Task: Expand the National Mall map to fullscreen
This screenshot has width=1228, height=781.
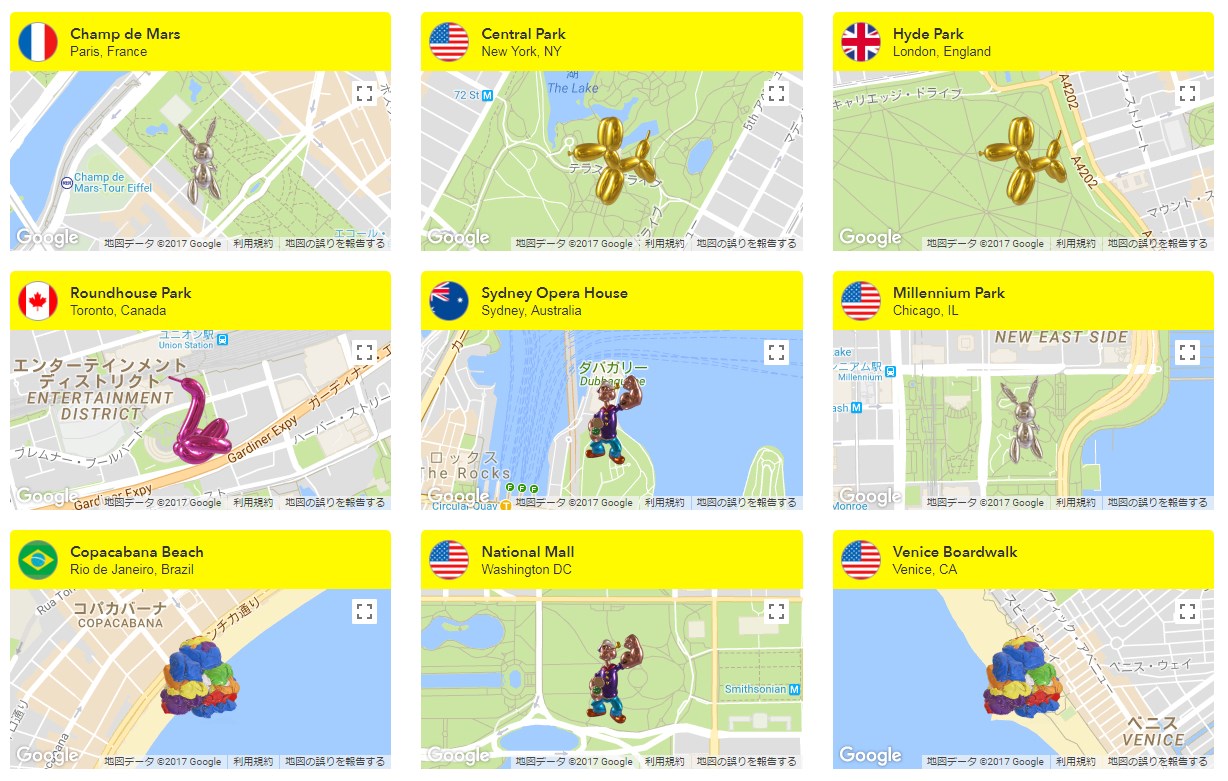Action: (776, 611)
